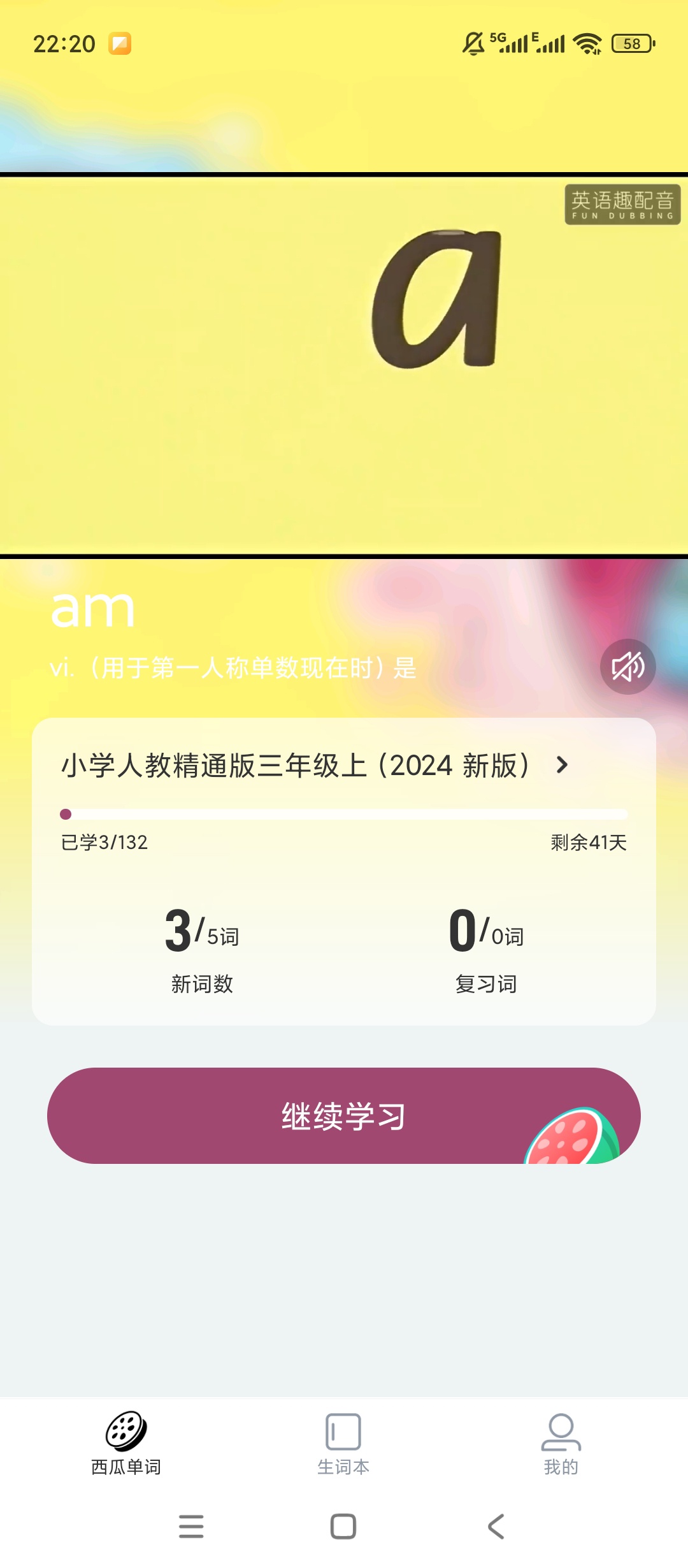The height and width of the screenshot is (1568, 688).
Task: Tap the word am heading
Action: point(93,610)
